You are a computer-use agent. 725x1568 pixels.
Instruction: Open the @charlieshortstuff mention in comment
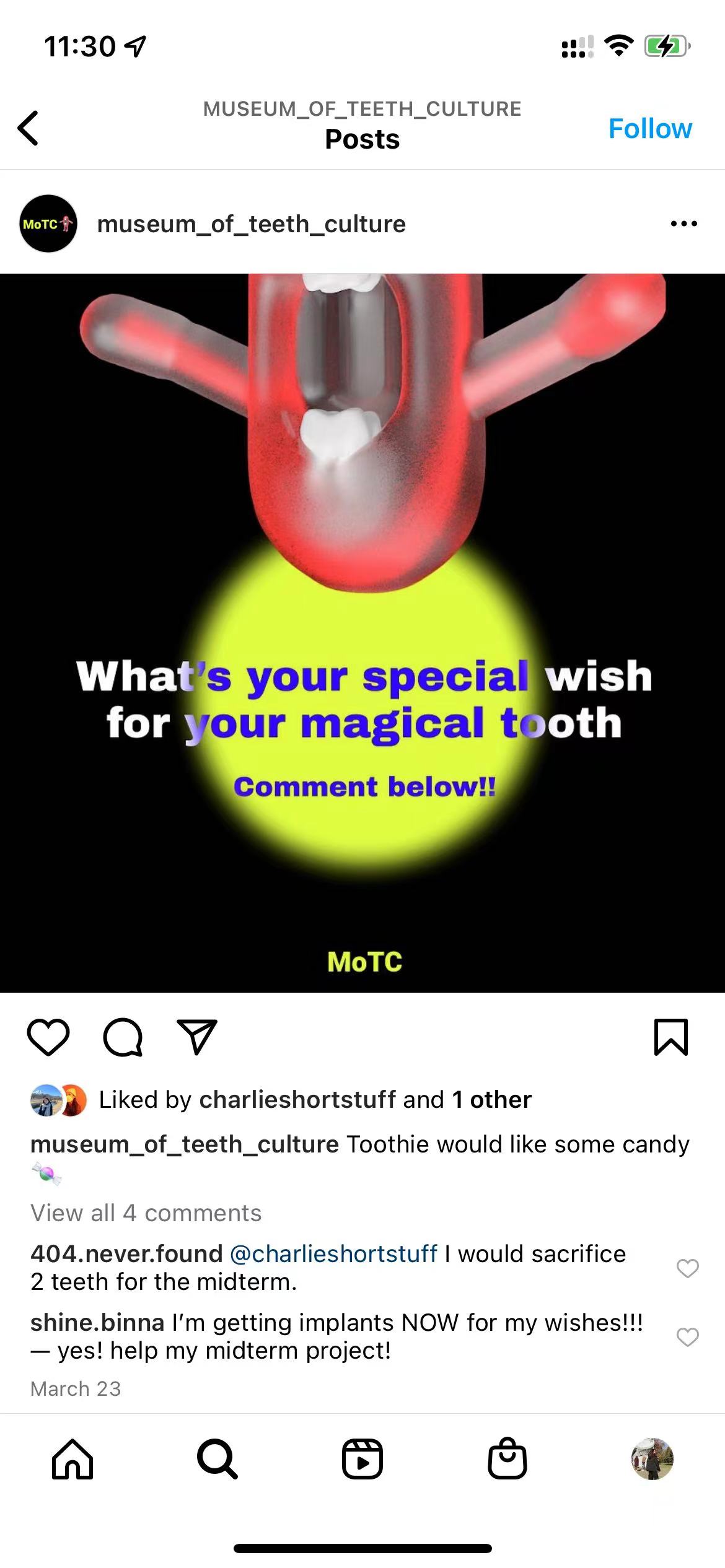pyautogui.click(x=333, y=1254)
